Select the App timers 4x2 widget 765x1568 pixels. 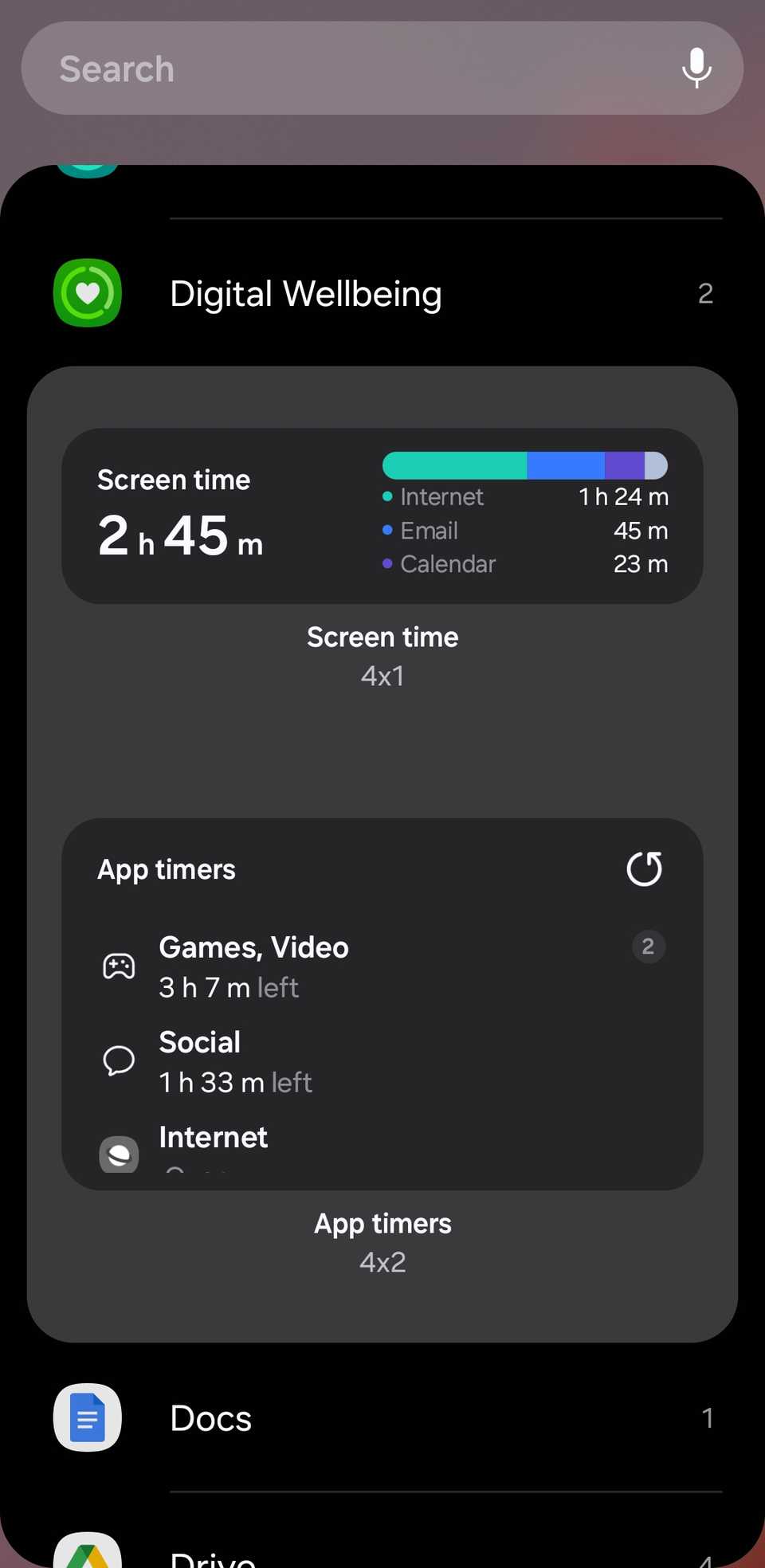click(382, 1004)
